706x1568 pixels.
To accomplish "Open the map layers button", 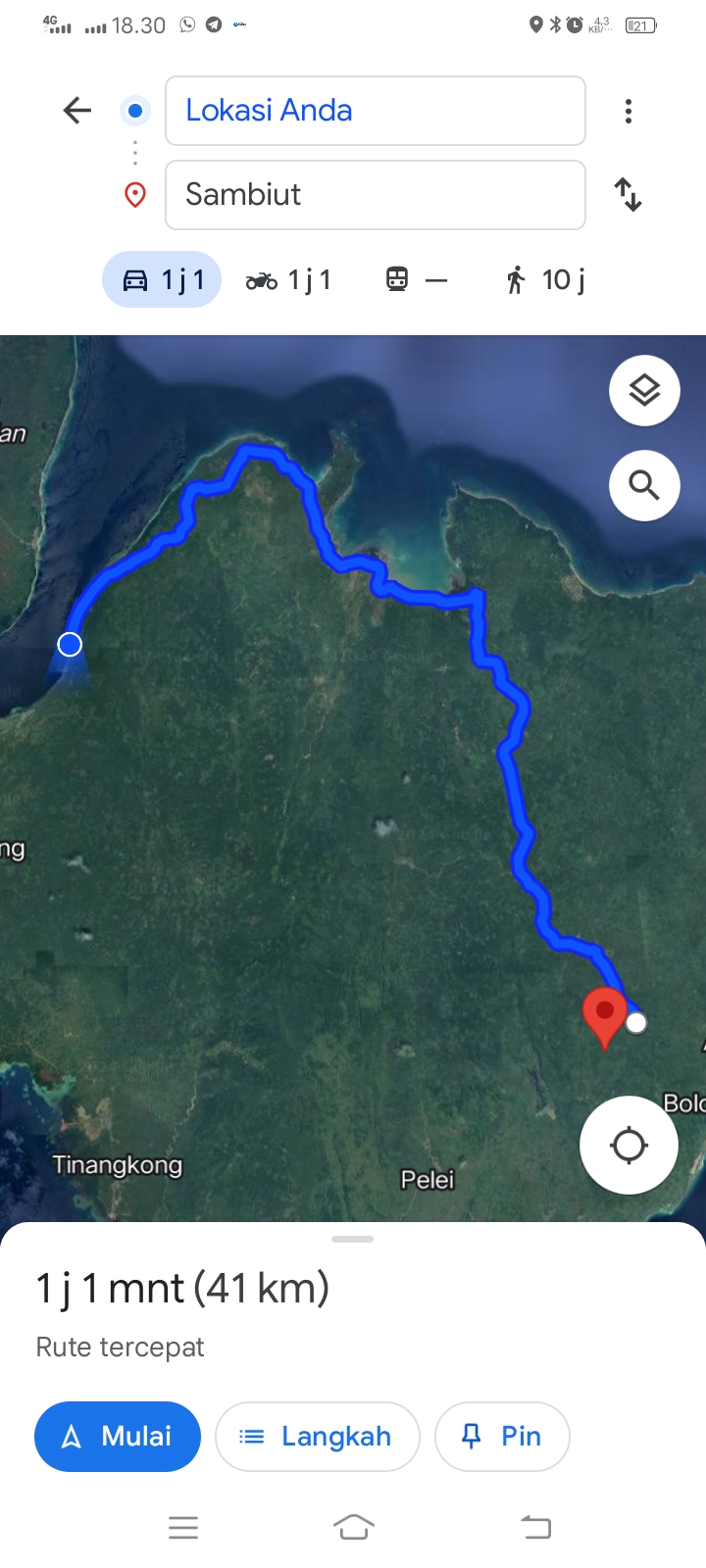I will (644, 391).
